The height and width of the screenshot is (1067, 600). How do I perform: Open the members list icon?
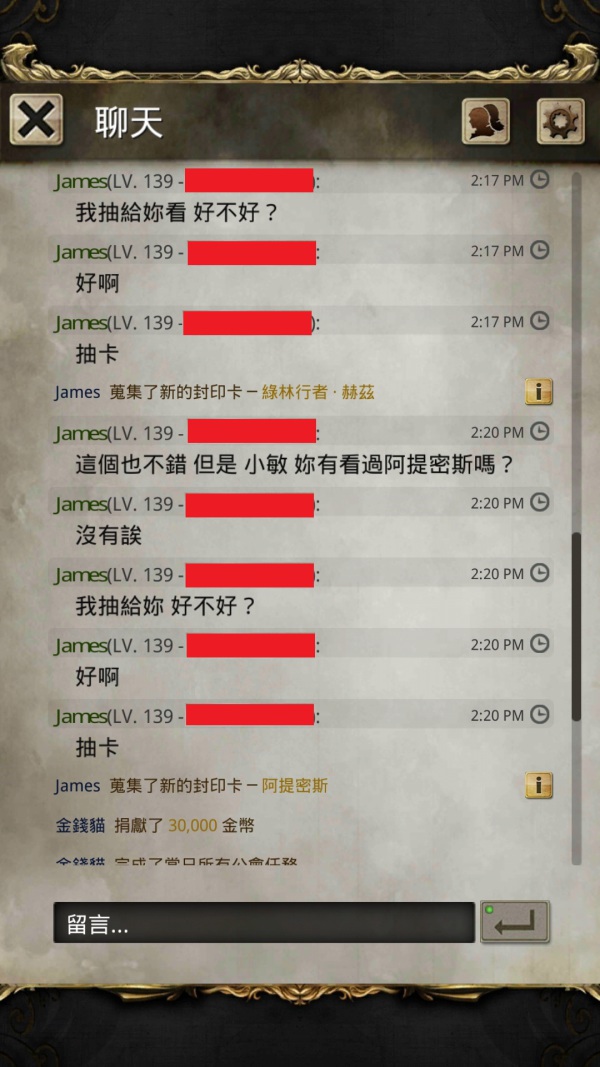486,121
